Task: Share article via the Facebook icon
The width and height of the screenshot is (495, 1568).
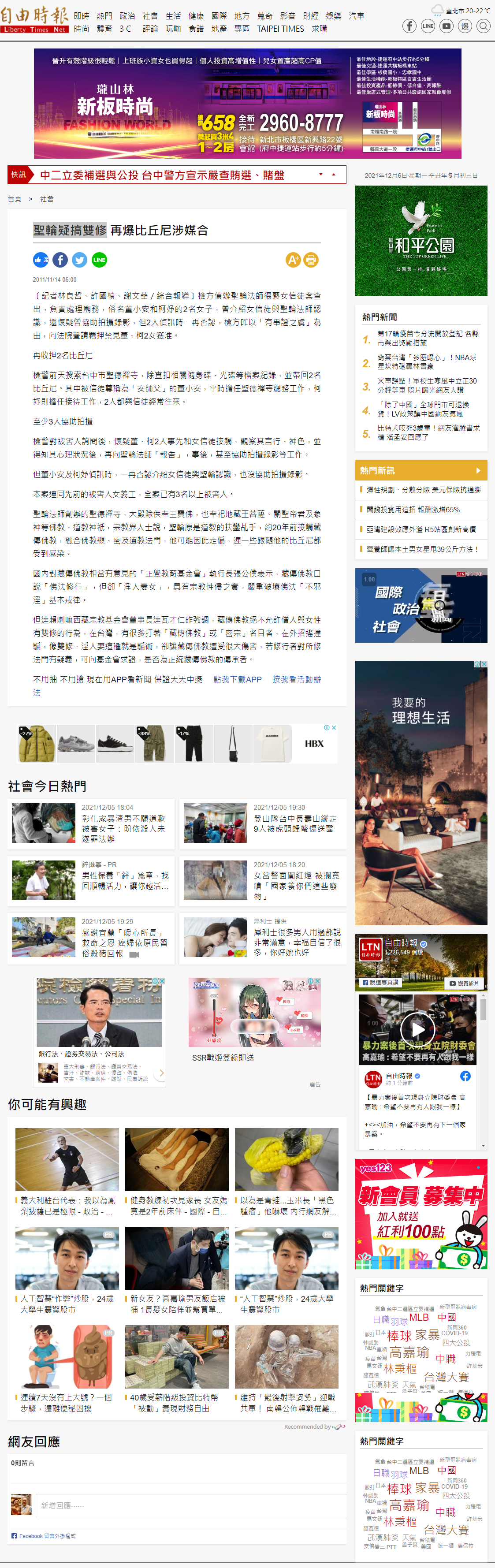Action: click(60, 260)
